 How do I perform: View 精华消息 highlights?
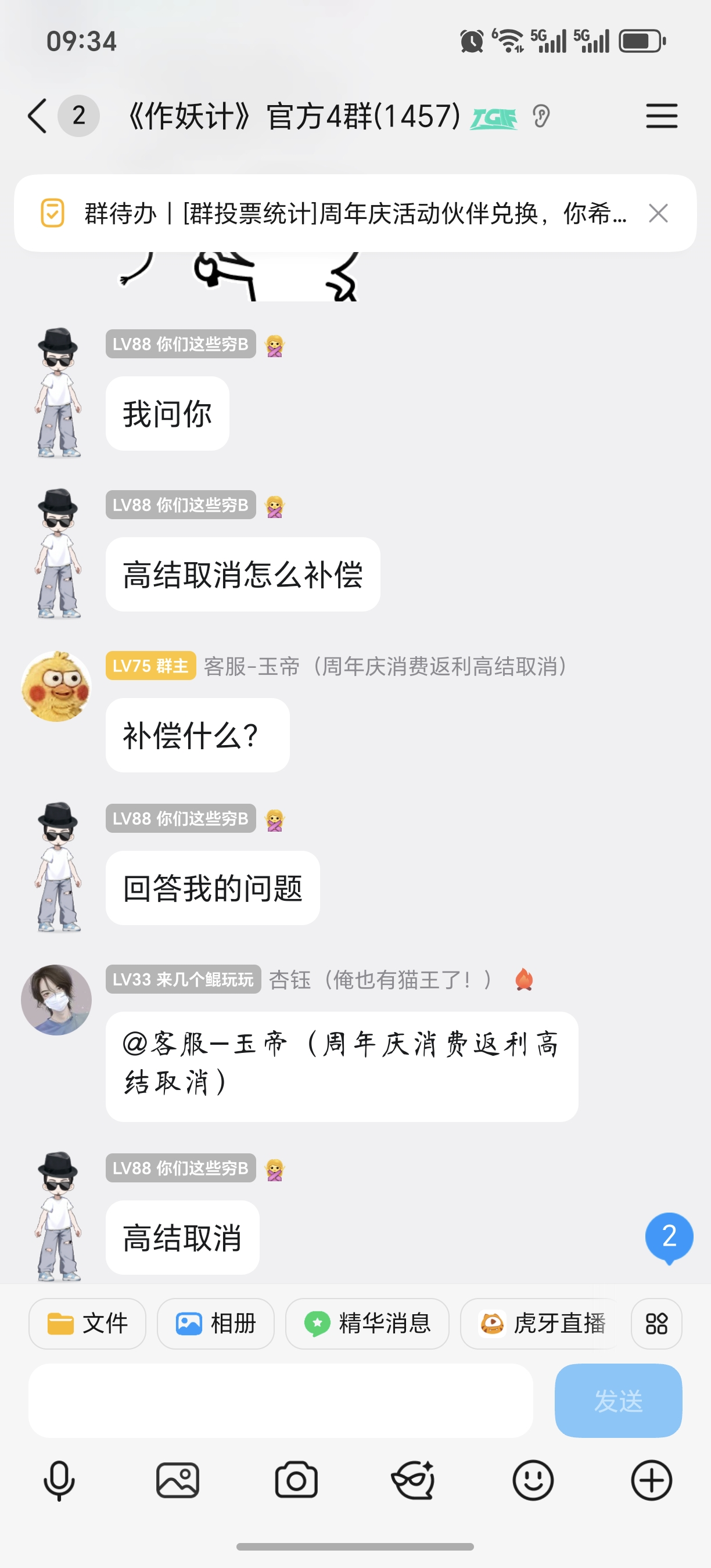[x=367, y=1324]
